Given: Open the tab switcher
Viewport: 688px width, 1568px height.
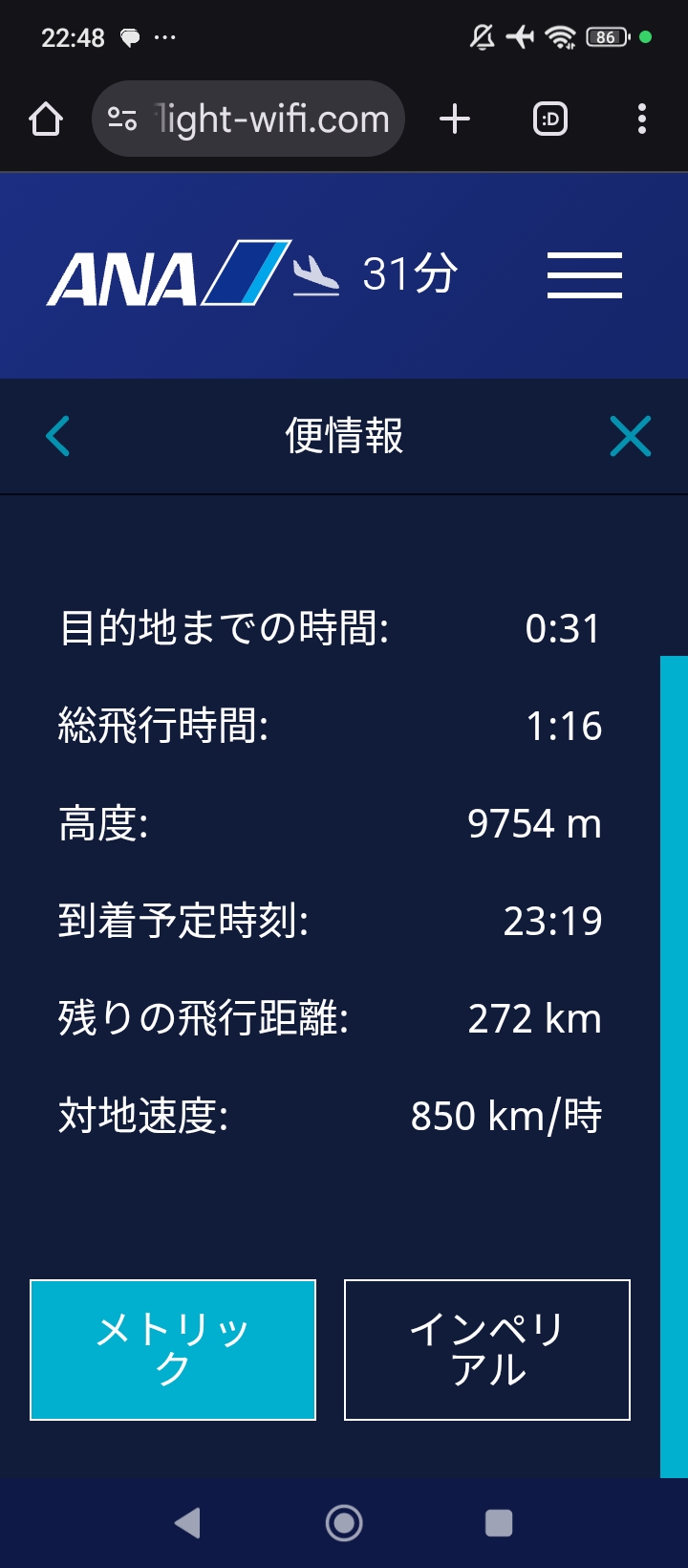Looking at the screenshot, I should pyautogui.click(x=550, y=120).
